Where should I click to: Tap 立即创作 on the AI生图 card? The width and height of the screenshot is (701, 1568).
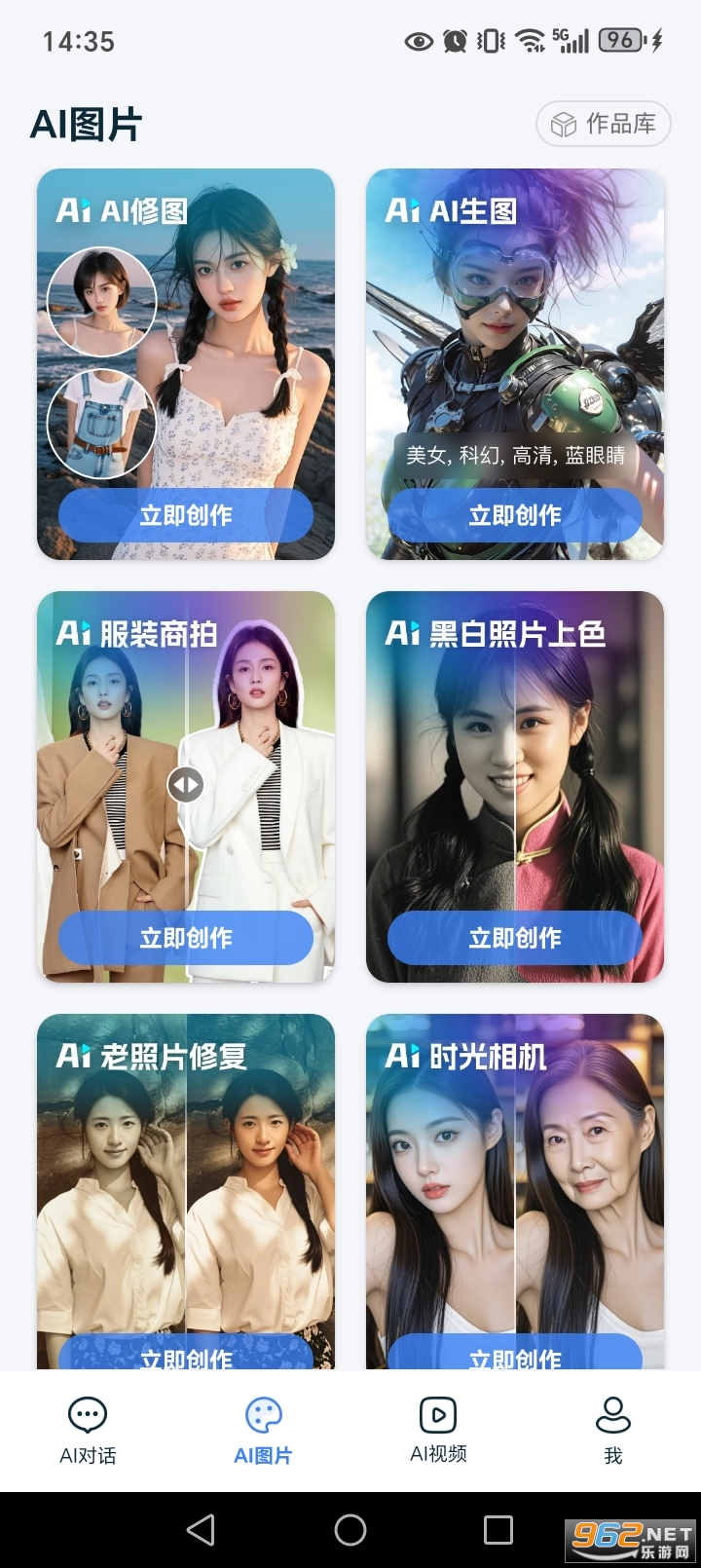[x=516, y=515]
